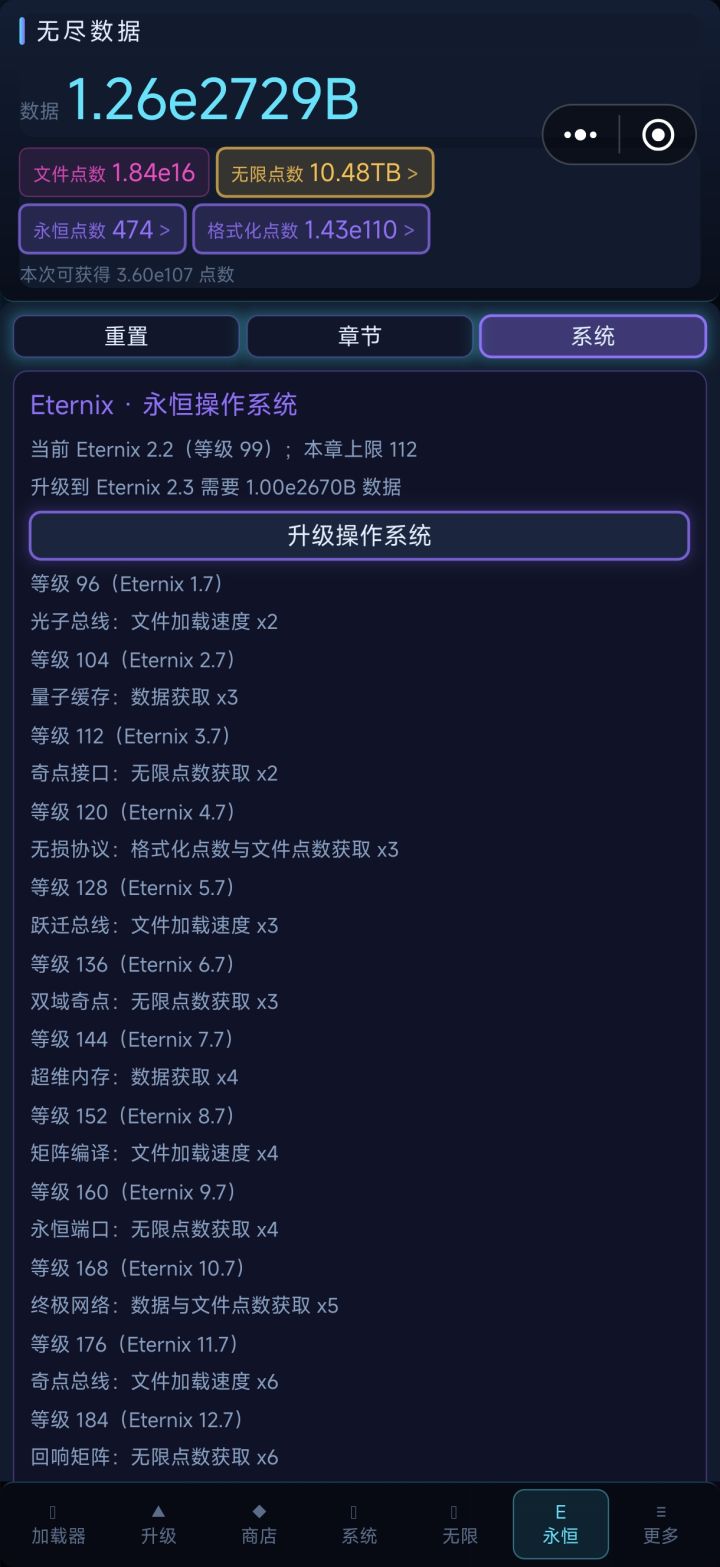Open the 无限点数 10.48TB chip
Image resolution: width=720 pixels, height=1567 pixels.
click(325, 172)
